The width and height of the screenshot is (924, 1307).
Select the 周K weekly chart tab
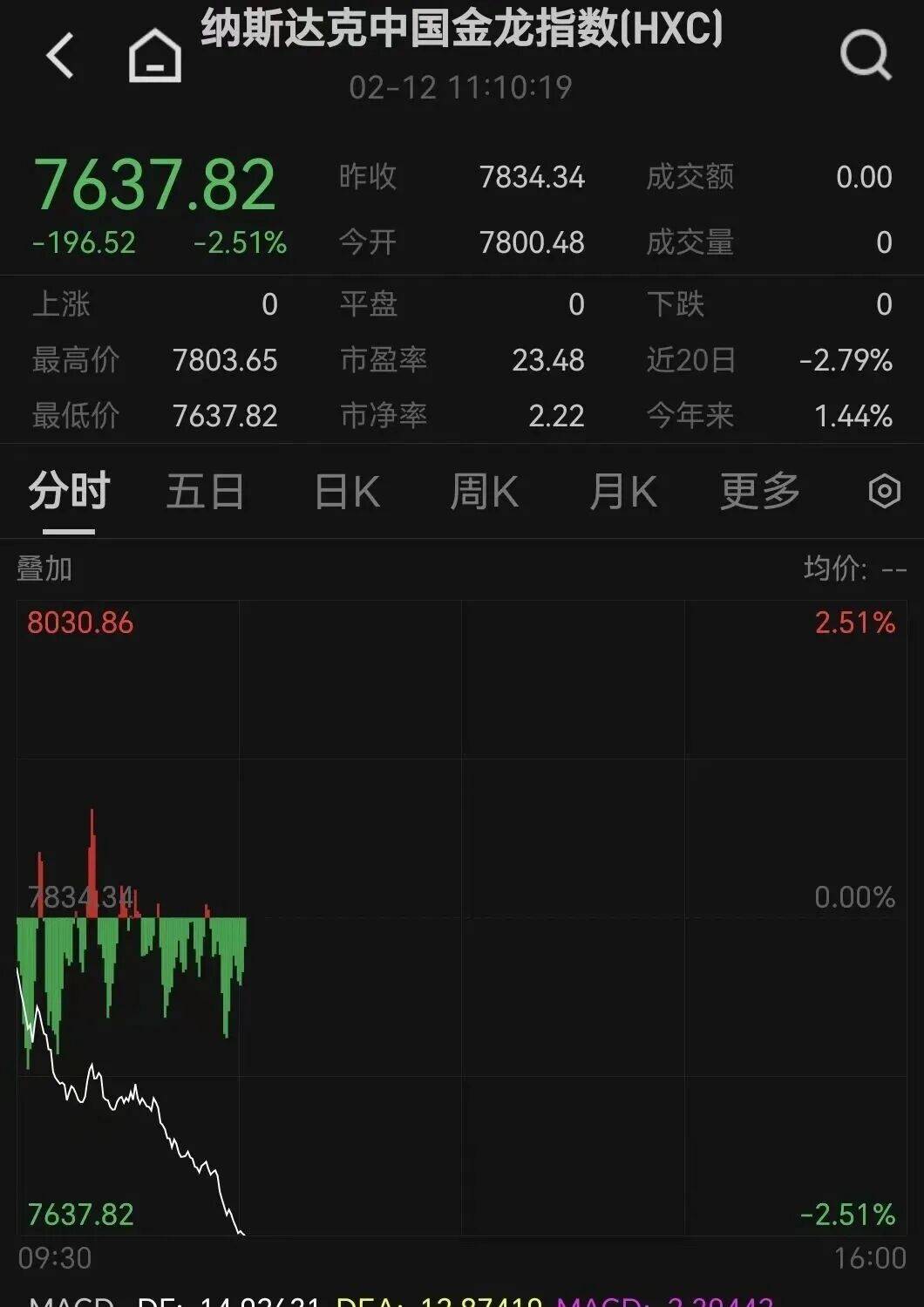(486, 492)
